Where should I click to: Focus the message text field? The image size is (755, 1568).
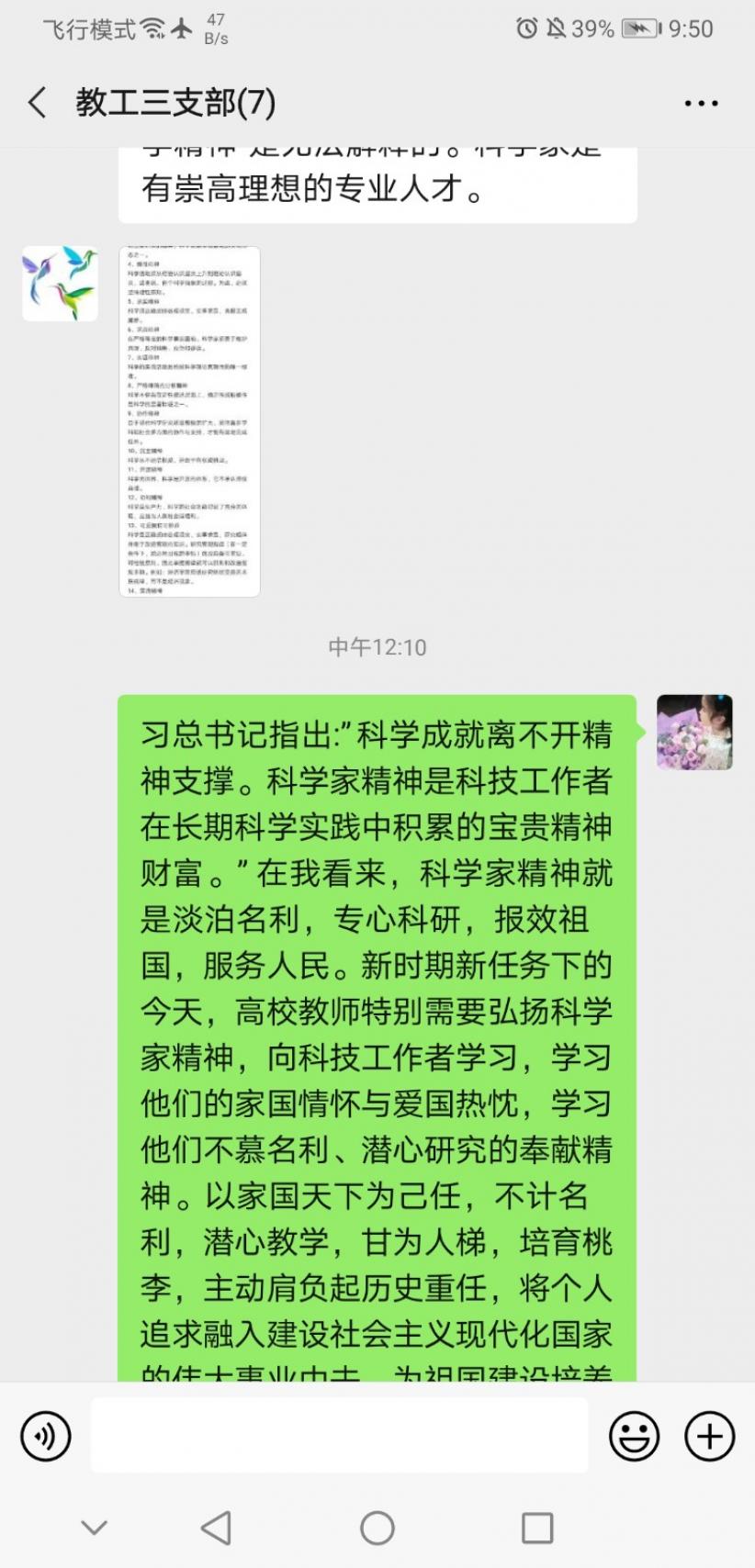pyautogui.click(x=339, y=1436)
